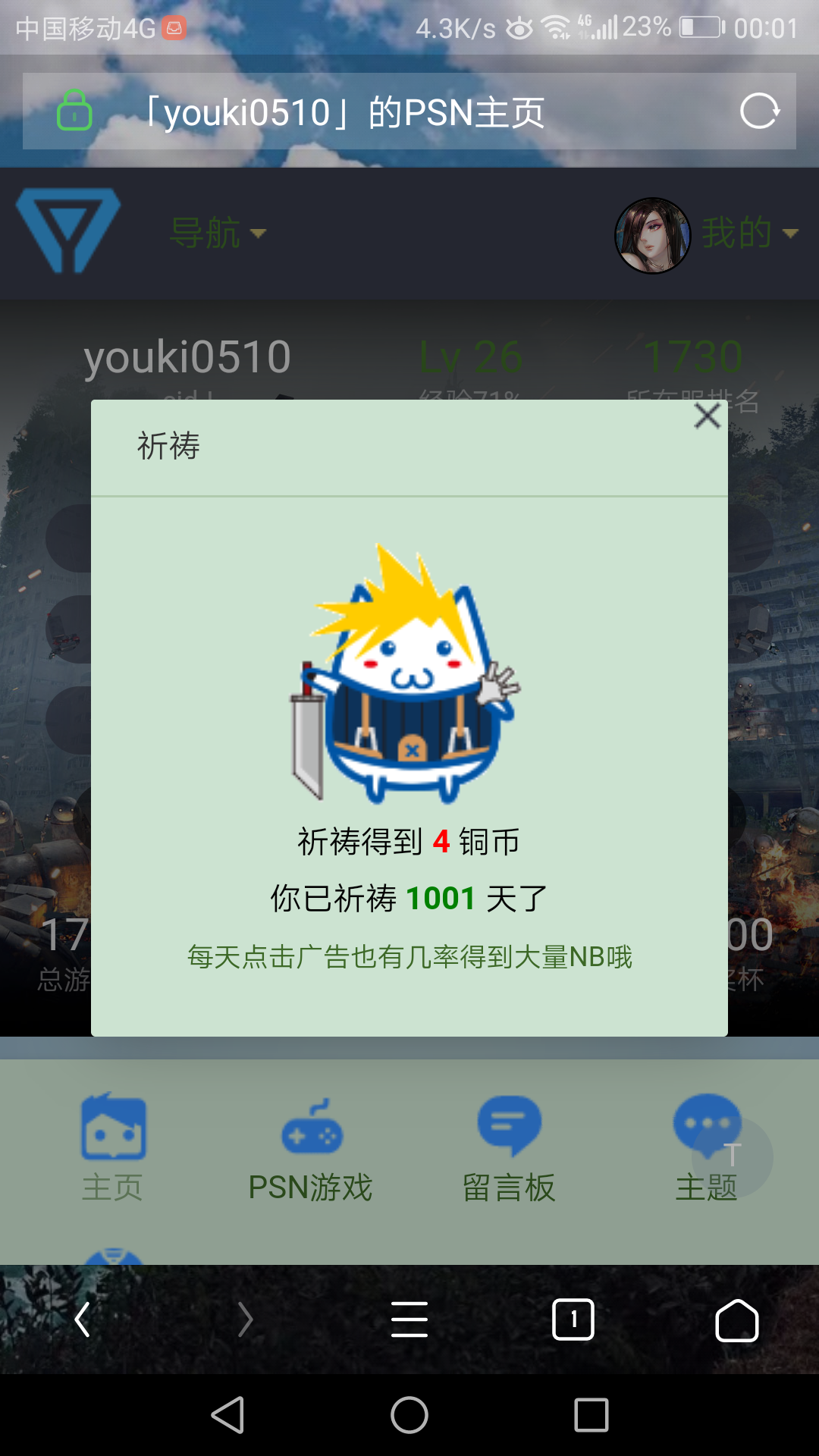
Task: Go back with the browser back arrow
Action: coord(83,1319)
